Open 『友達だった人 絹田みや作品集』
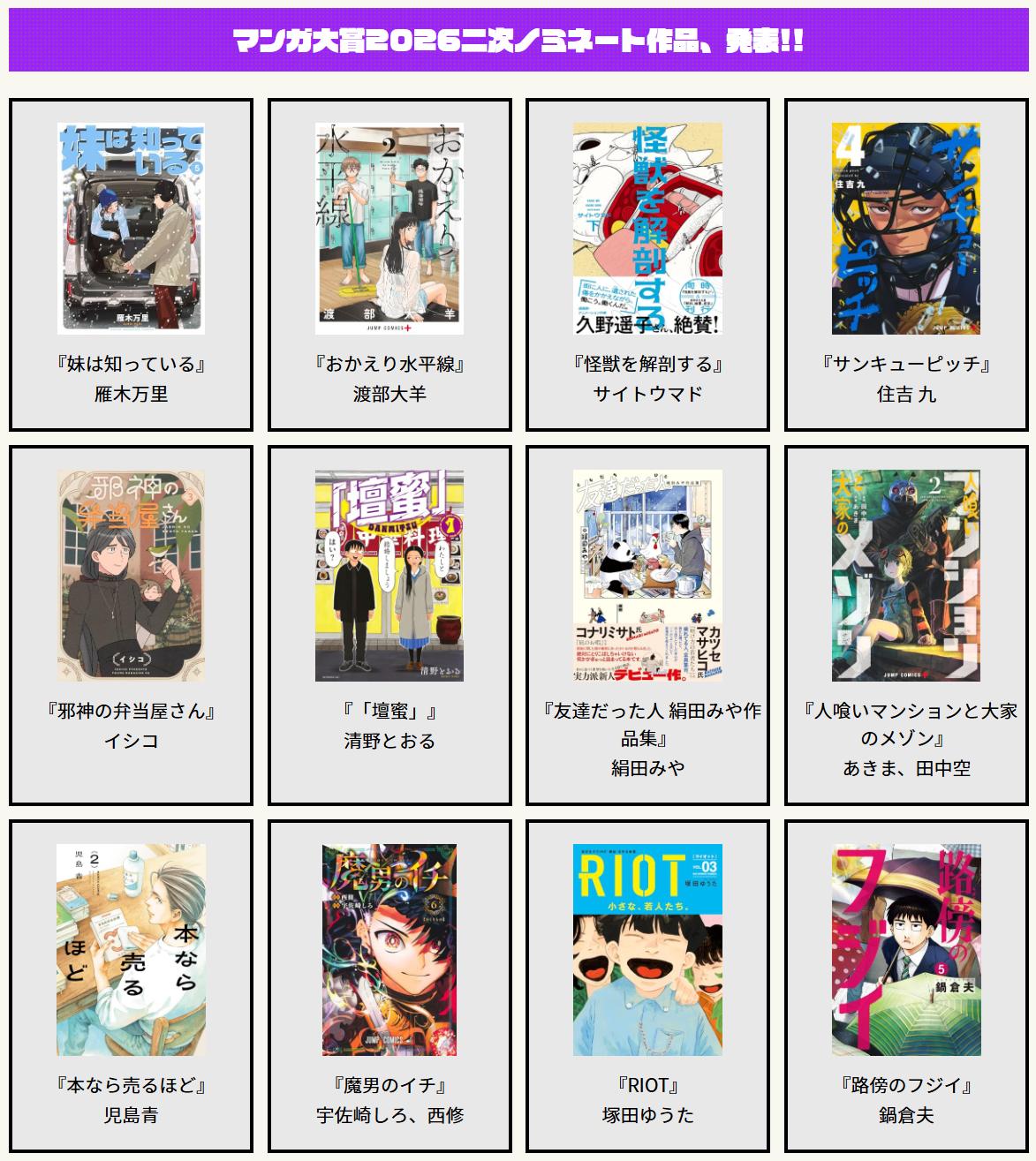The image size is (1036, 1161). (647, 625)
